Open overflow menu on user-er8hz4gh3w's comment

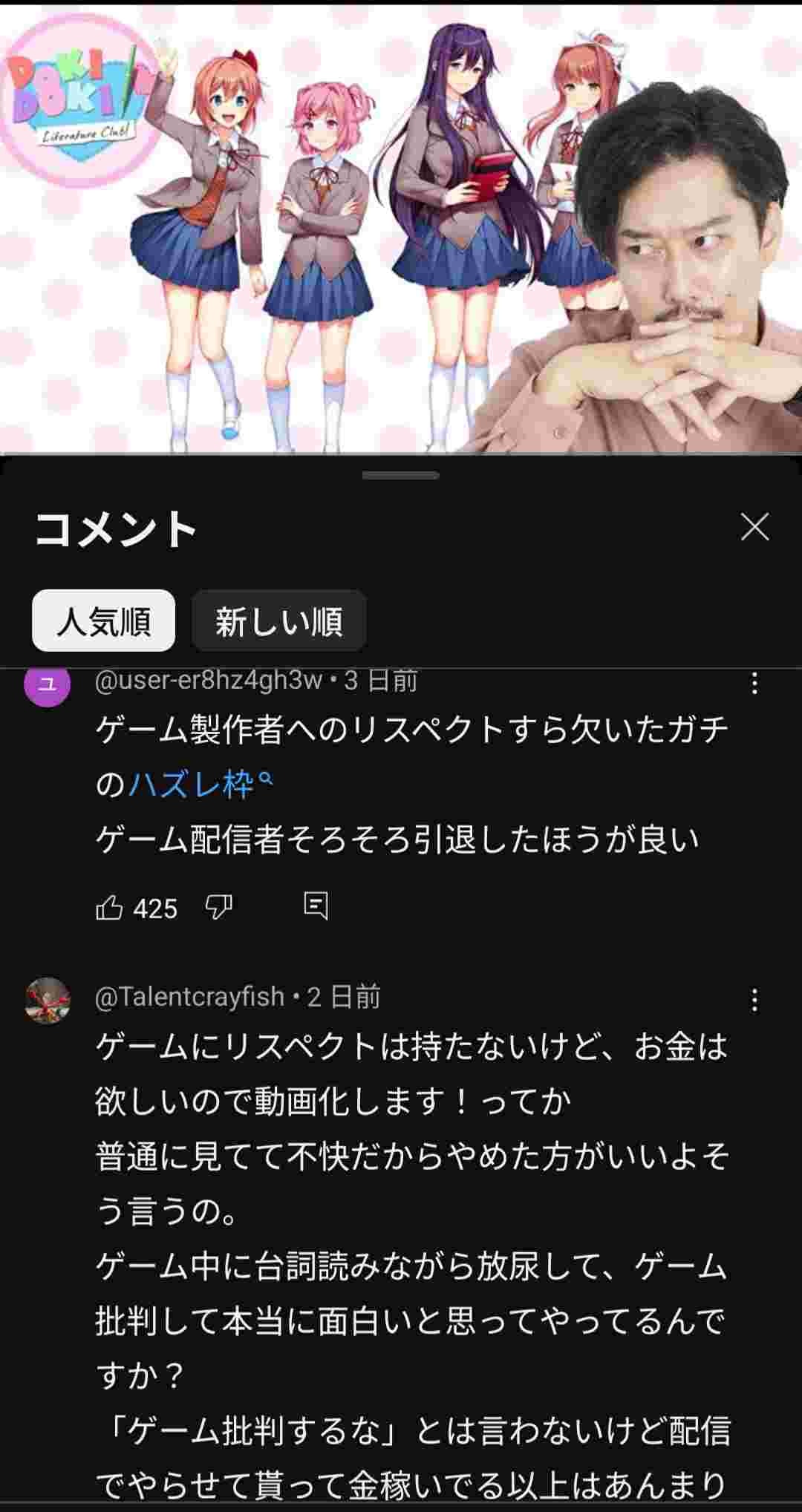(754, 684)
